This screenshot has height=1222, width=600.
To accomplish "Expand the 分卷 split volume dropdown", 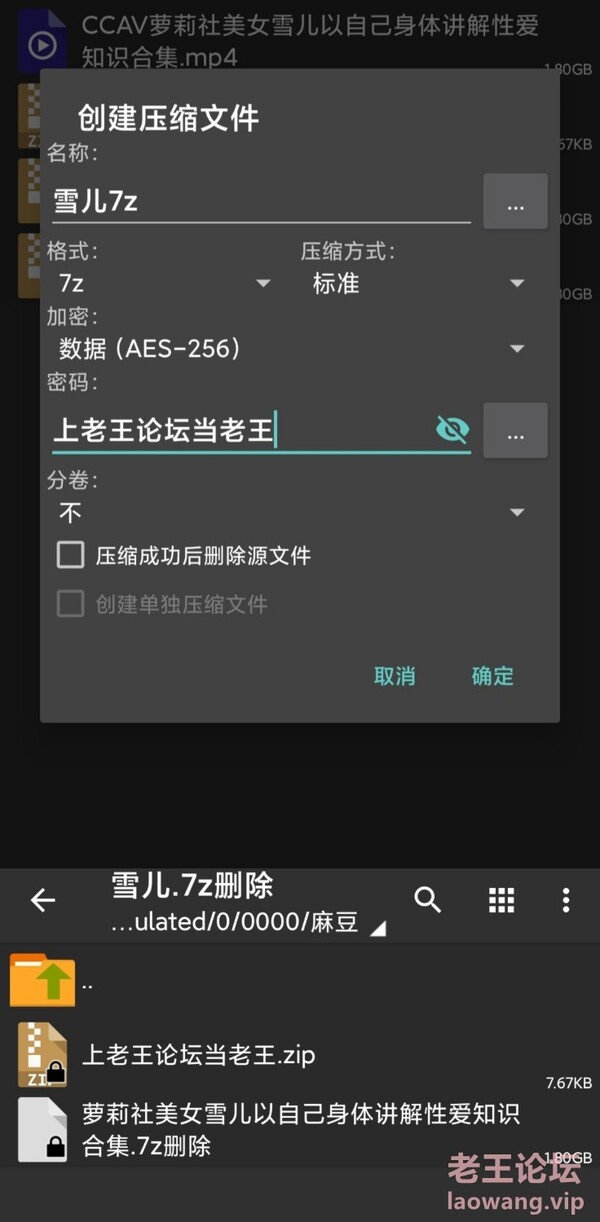I will point(290,513).
